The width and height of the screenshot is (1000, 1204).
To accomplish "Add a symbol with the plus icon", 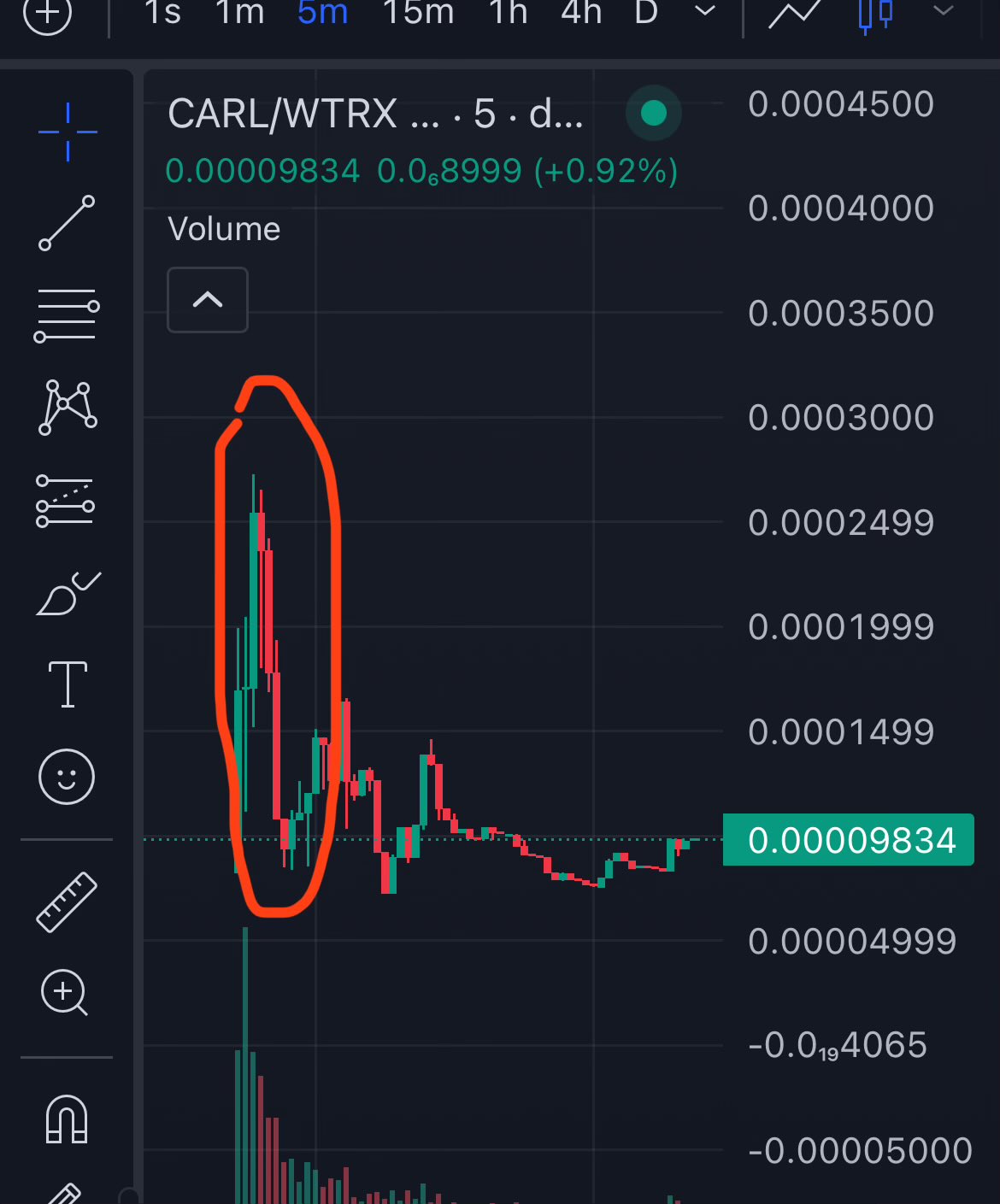I will click(47, 14).
